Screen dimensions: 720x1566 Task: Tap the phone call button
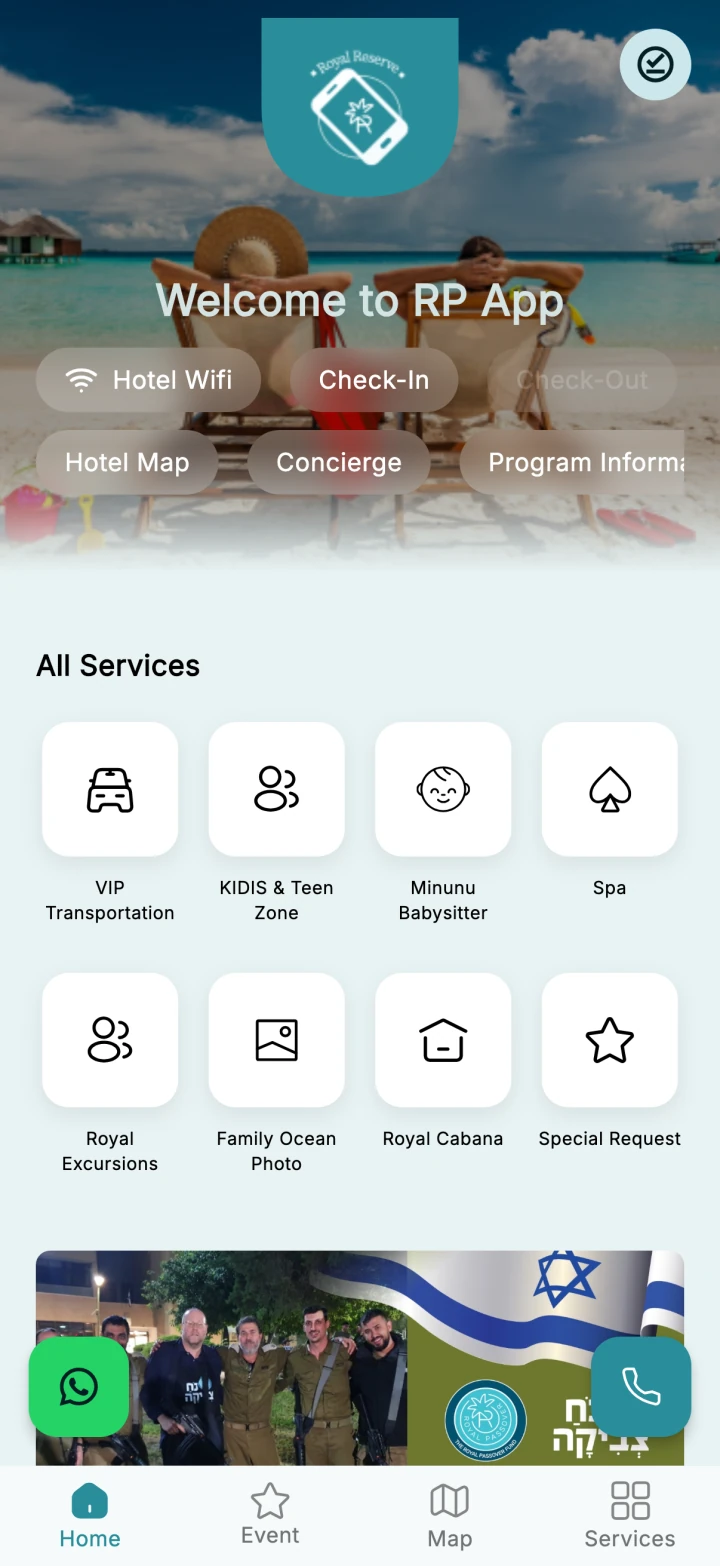pyautogui.click(x=641, y=1387)
